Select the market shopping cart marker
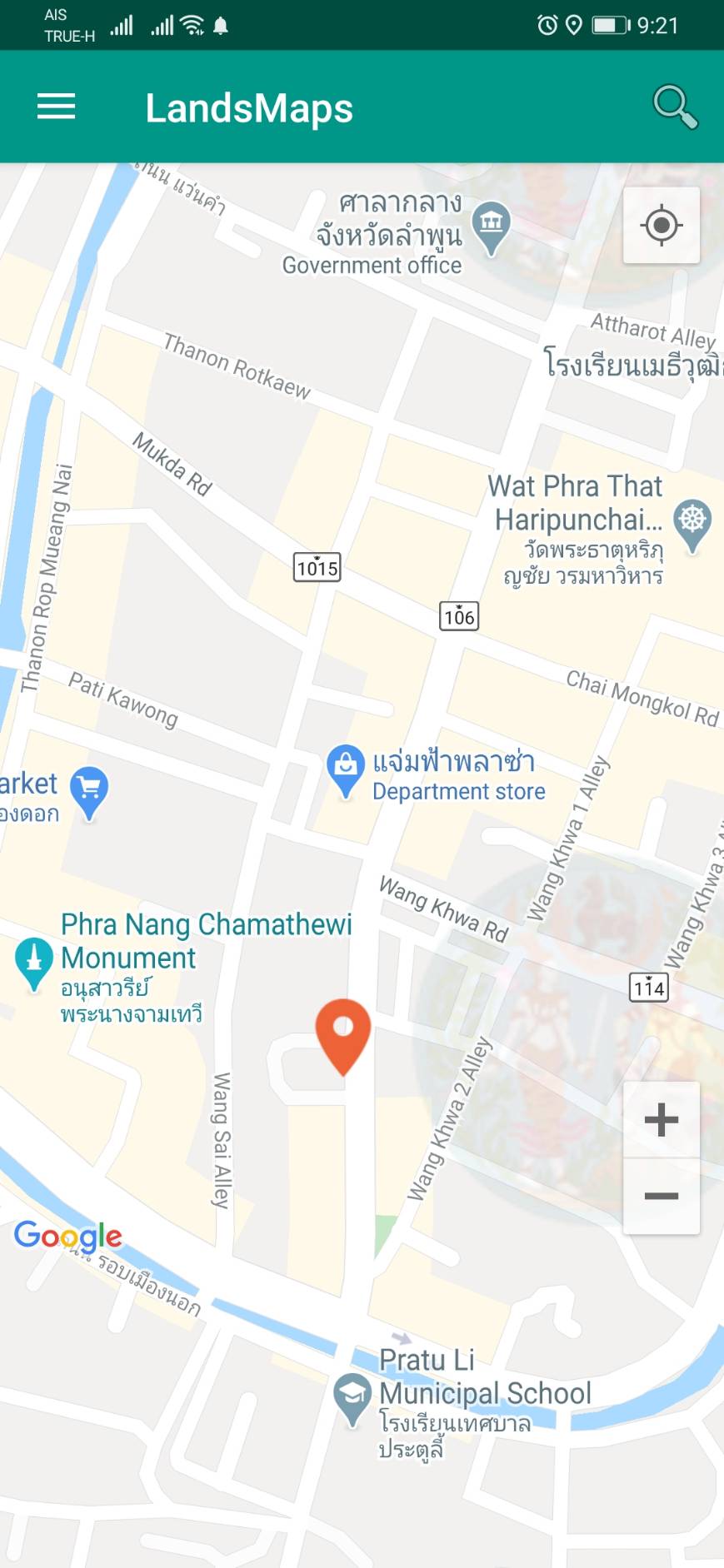This screenshot has height=1568, width=724. click(89, 793)
